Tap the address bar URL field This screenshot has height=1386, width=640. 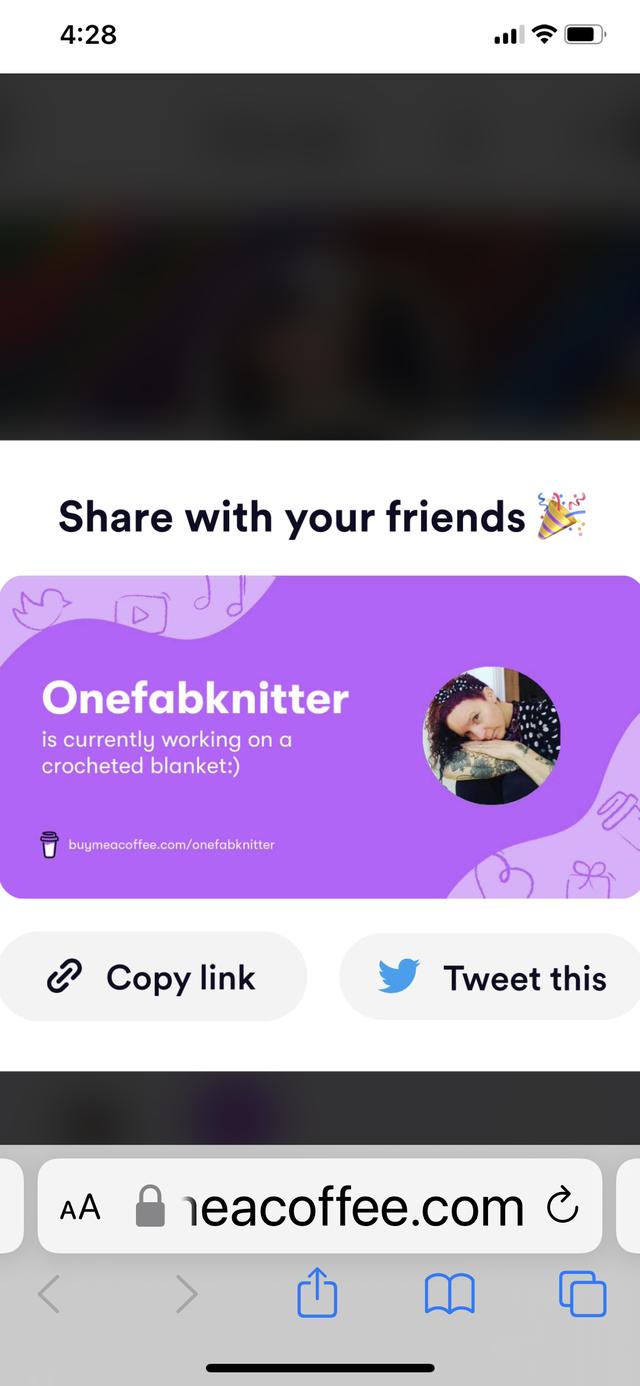[340, 1207]
